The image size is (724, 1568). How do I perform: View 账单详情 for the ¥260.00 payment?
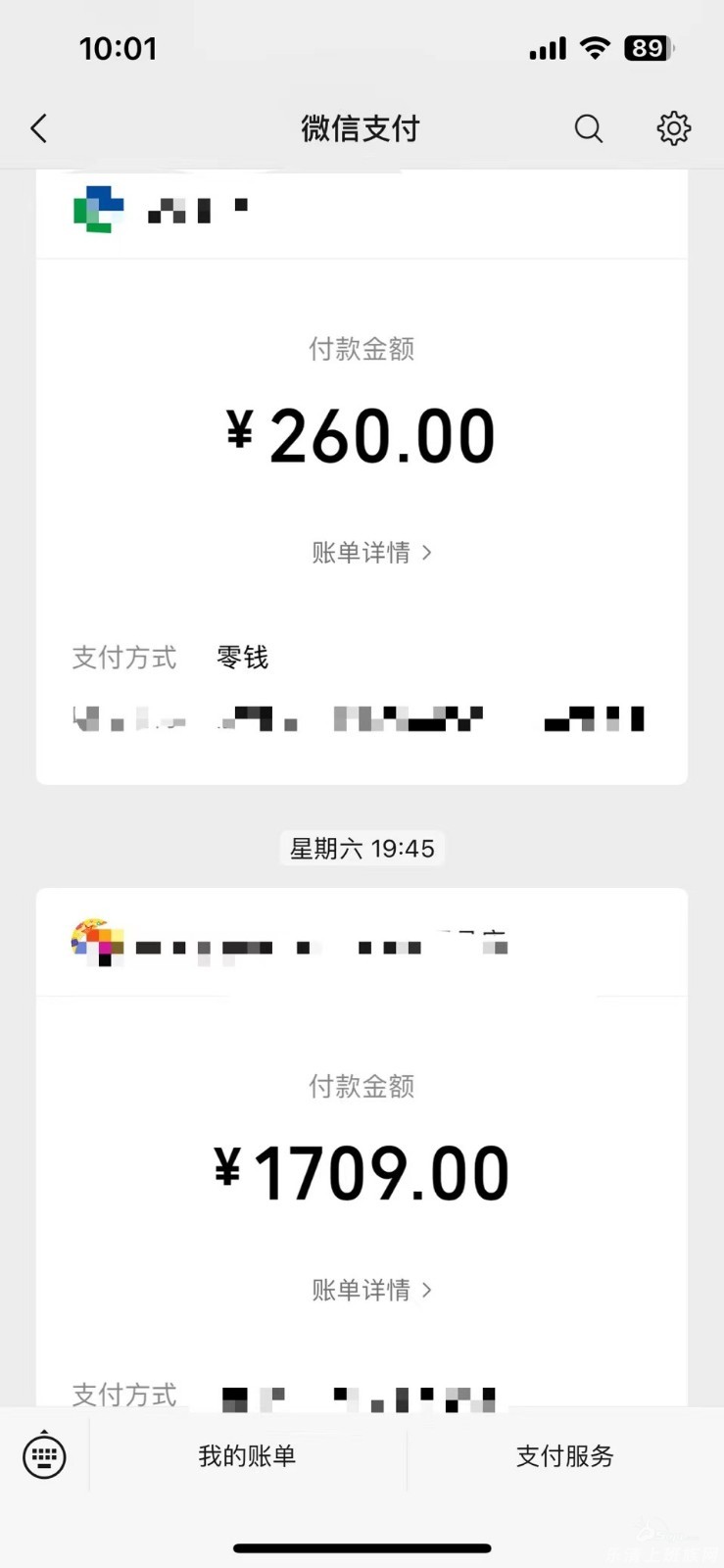(x=371, y=553)
